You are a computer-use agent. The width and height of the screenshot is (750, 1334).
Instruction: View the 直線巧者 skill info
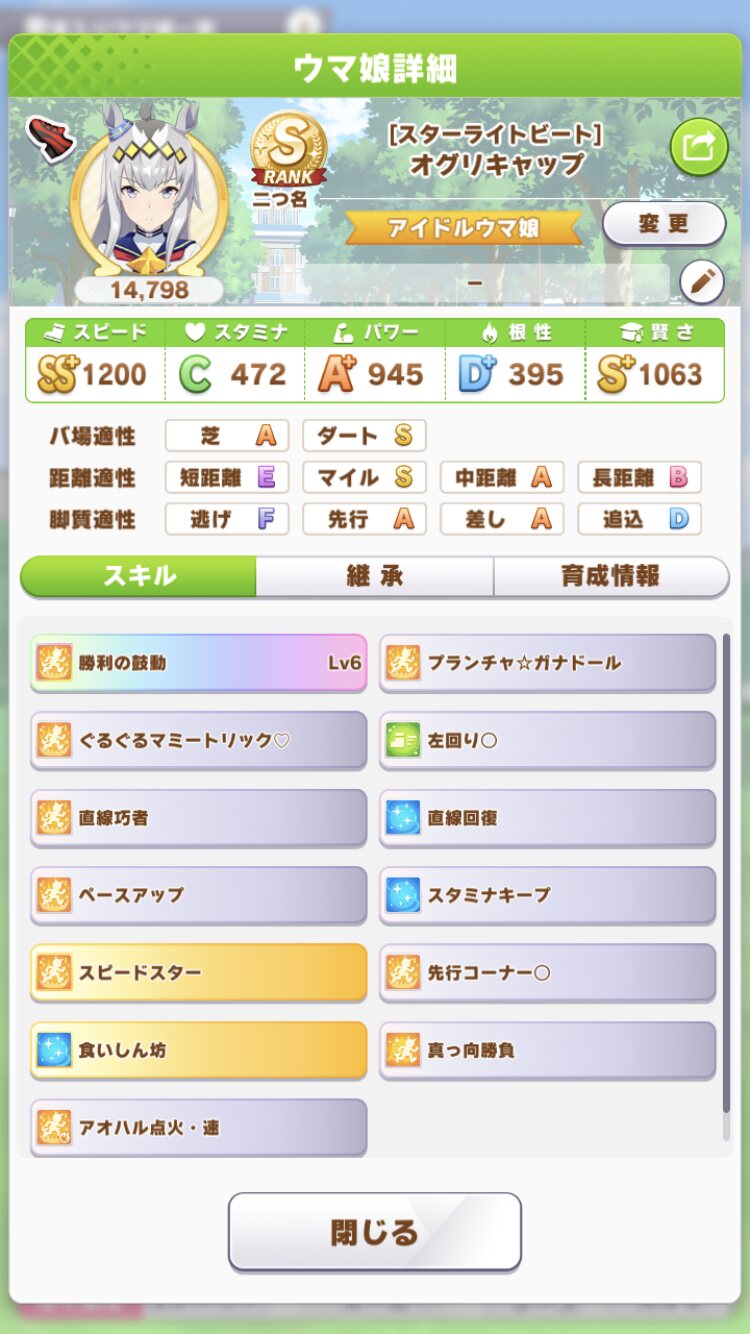tap(198, 817)
